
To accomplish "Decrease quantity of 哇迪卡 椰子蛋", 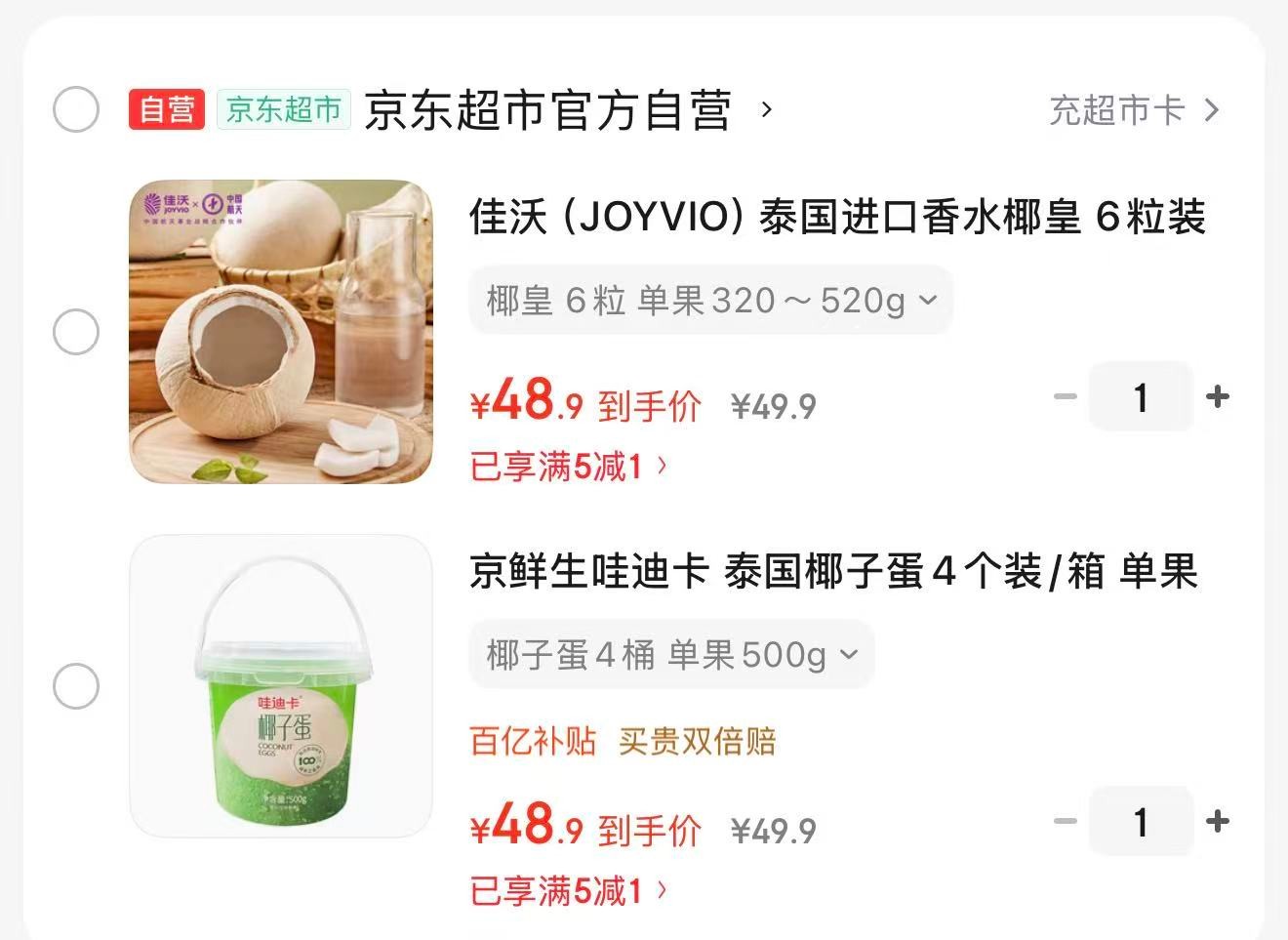I will point(1065,821).
